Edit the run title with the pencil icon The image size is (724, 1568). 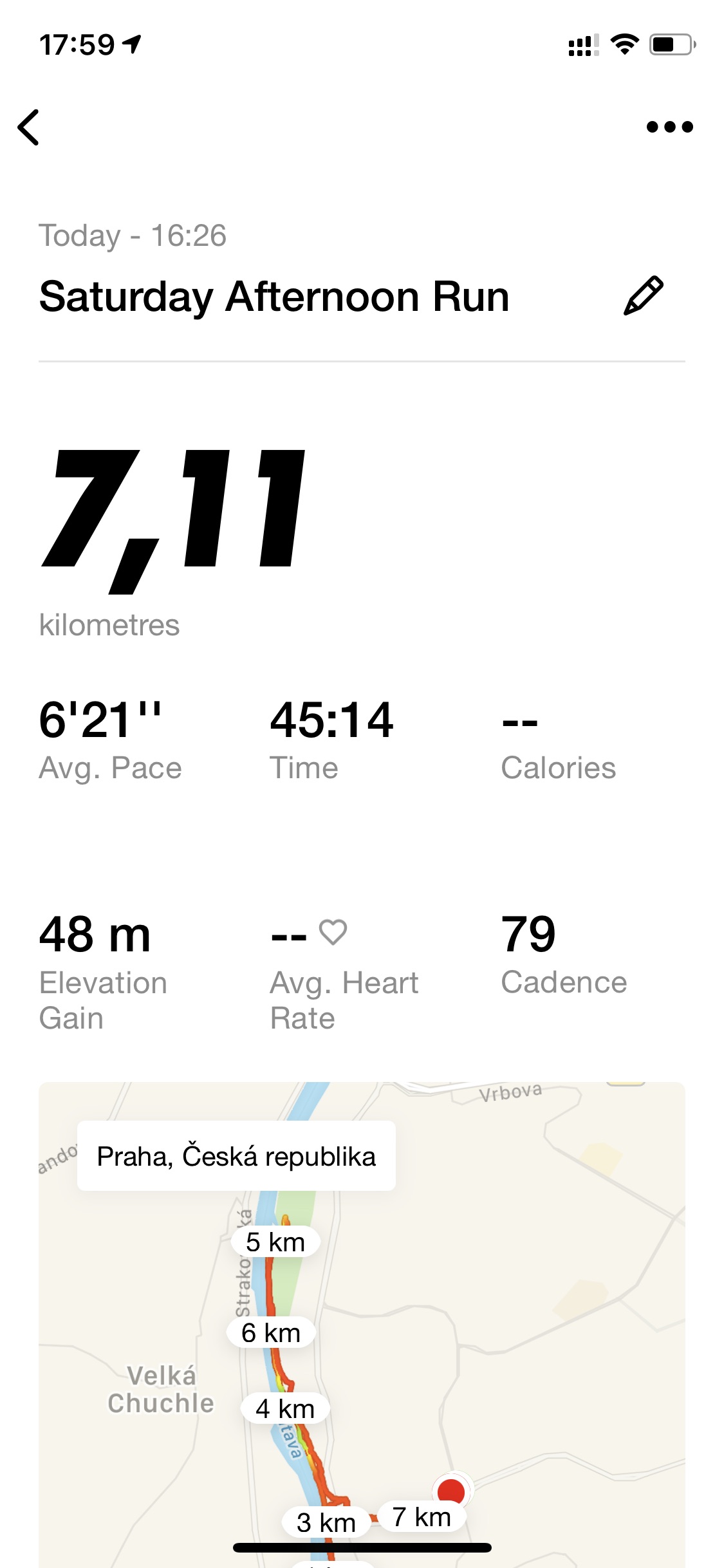[643, 296]
